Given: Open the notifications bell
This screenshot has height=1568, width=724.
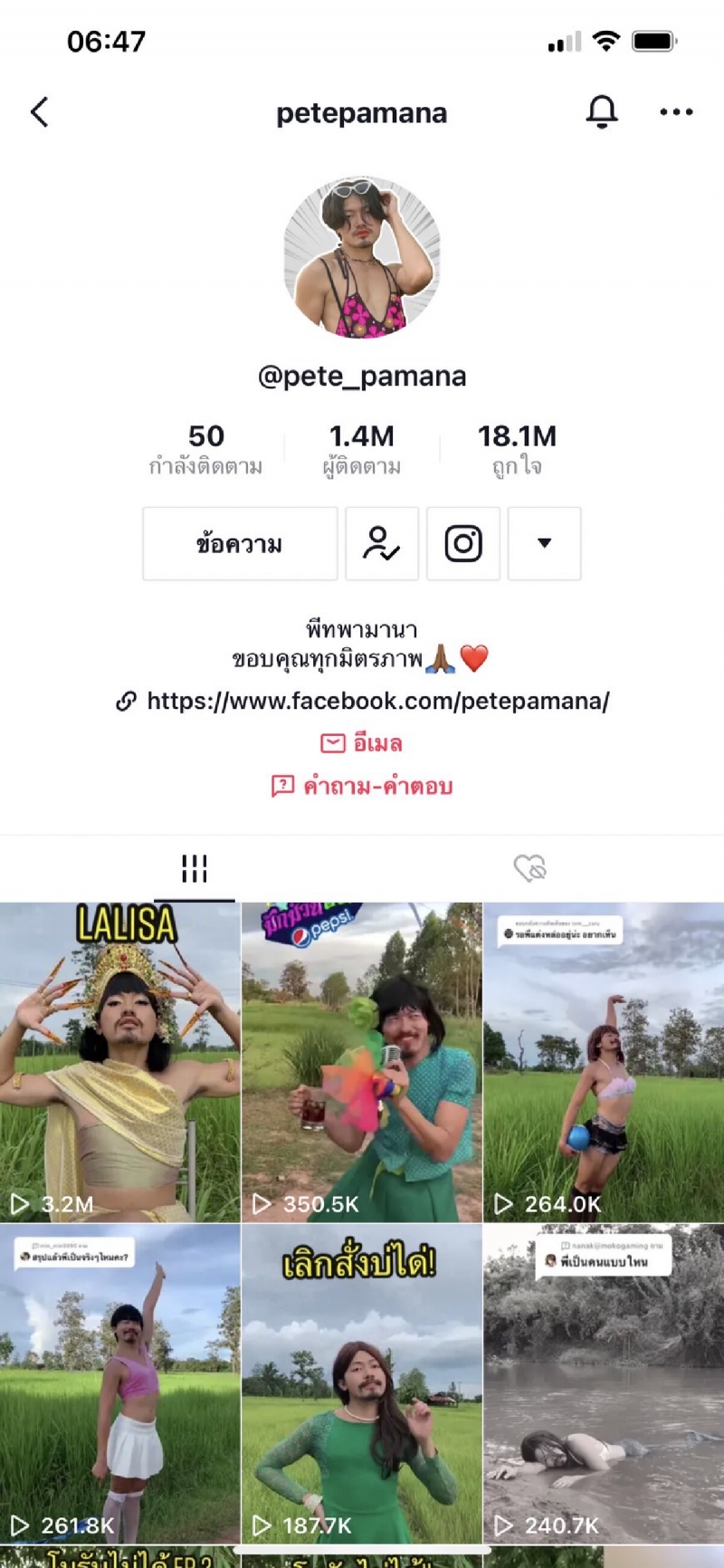Looking at the screenshot, I should 602,112.
